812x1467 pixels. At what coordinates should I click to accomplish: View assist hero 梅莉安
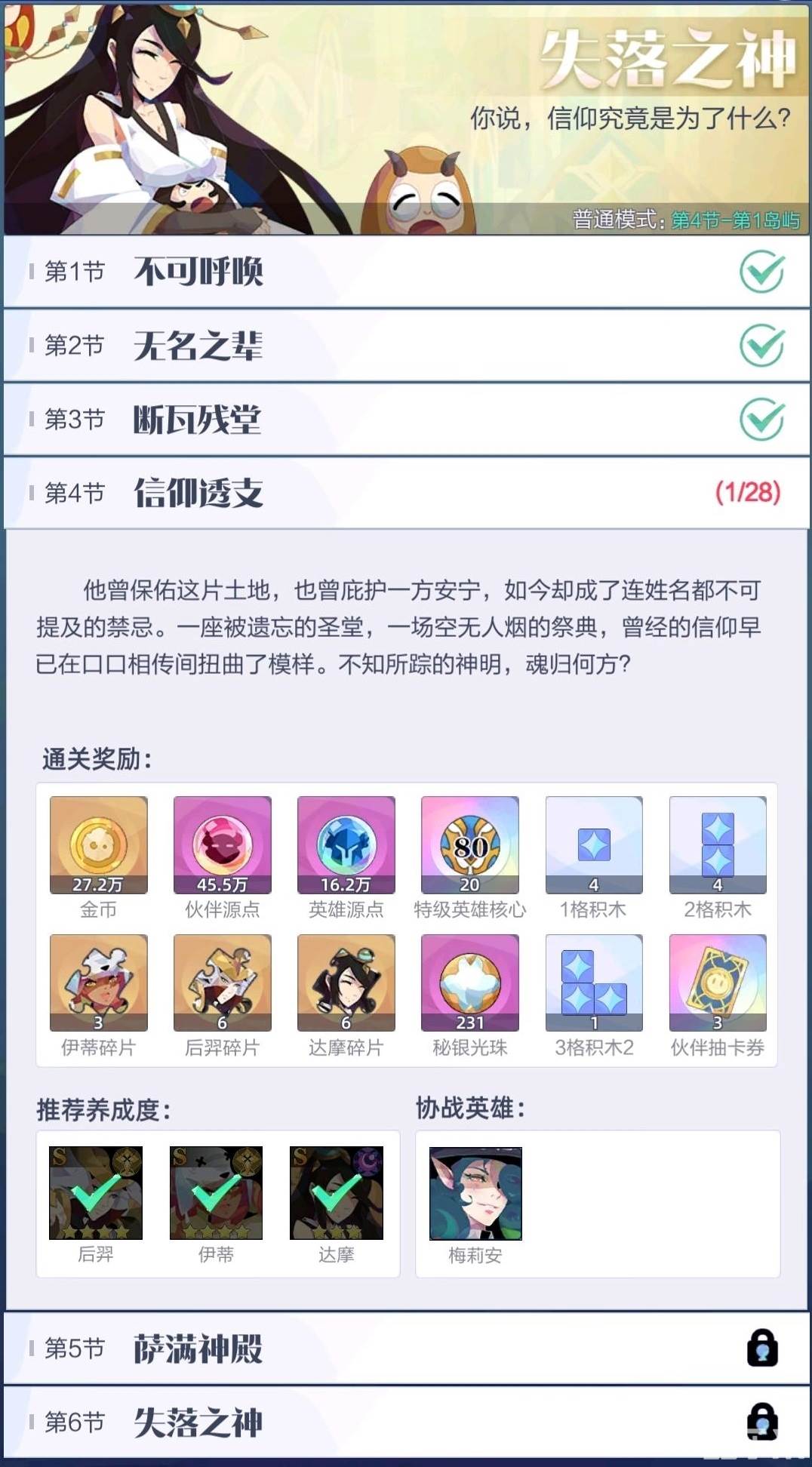click(475, 1194)
